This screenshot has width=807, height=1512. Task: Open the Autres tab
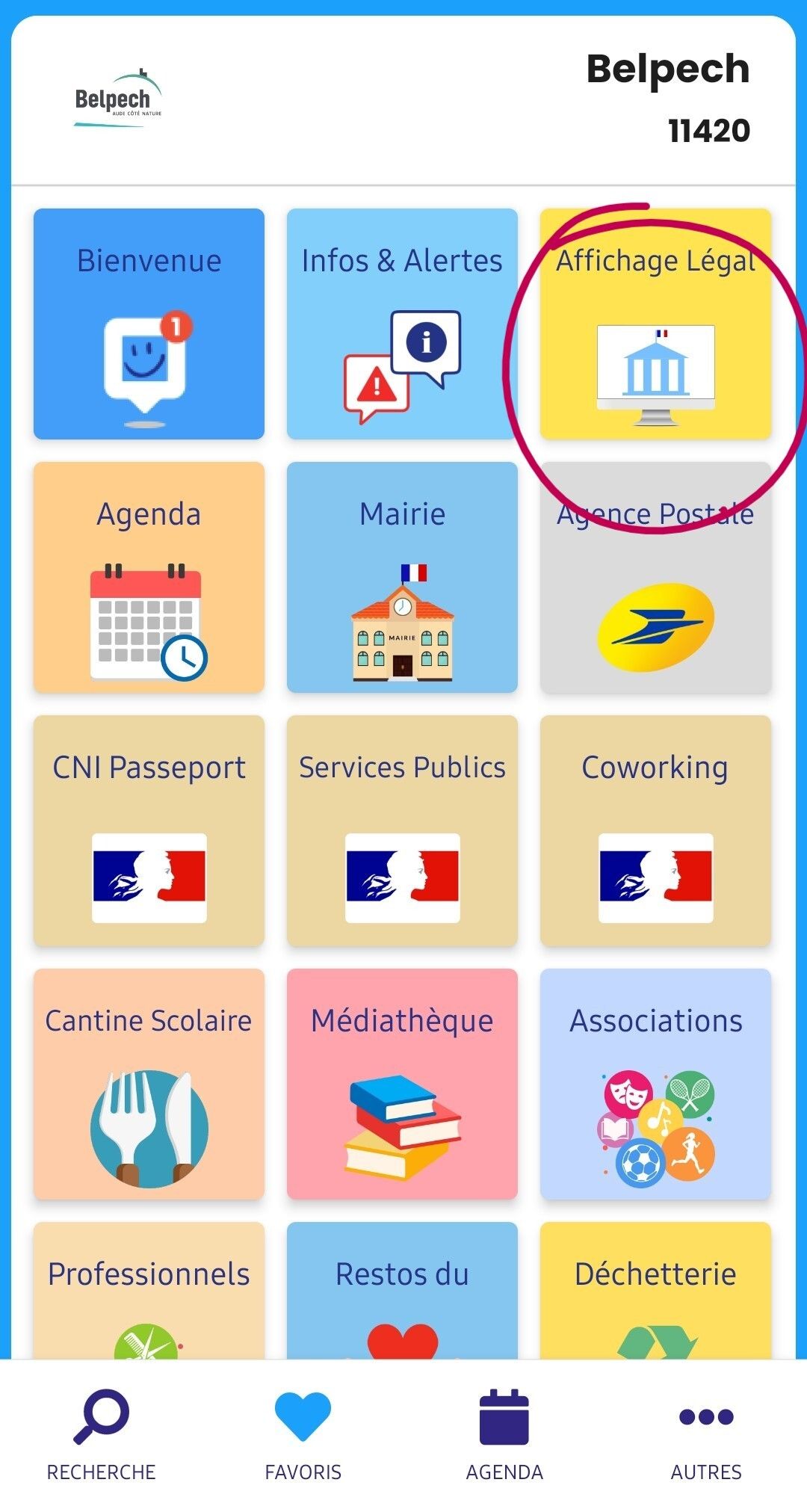(706, 1435)
